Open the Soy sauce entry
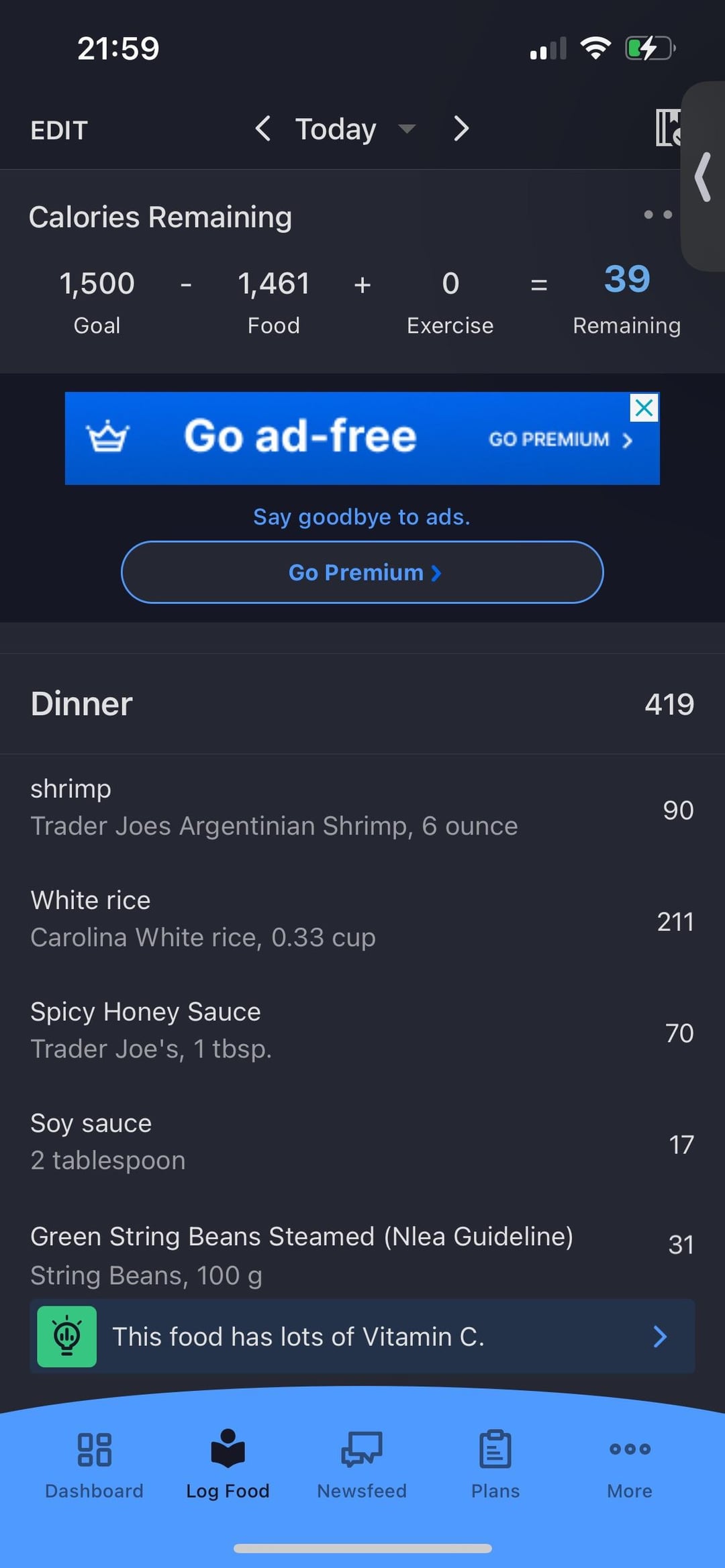This screenshot has height=1568, width=725. click(x=362, y=1143)
